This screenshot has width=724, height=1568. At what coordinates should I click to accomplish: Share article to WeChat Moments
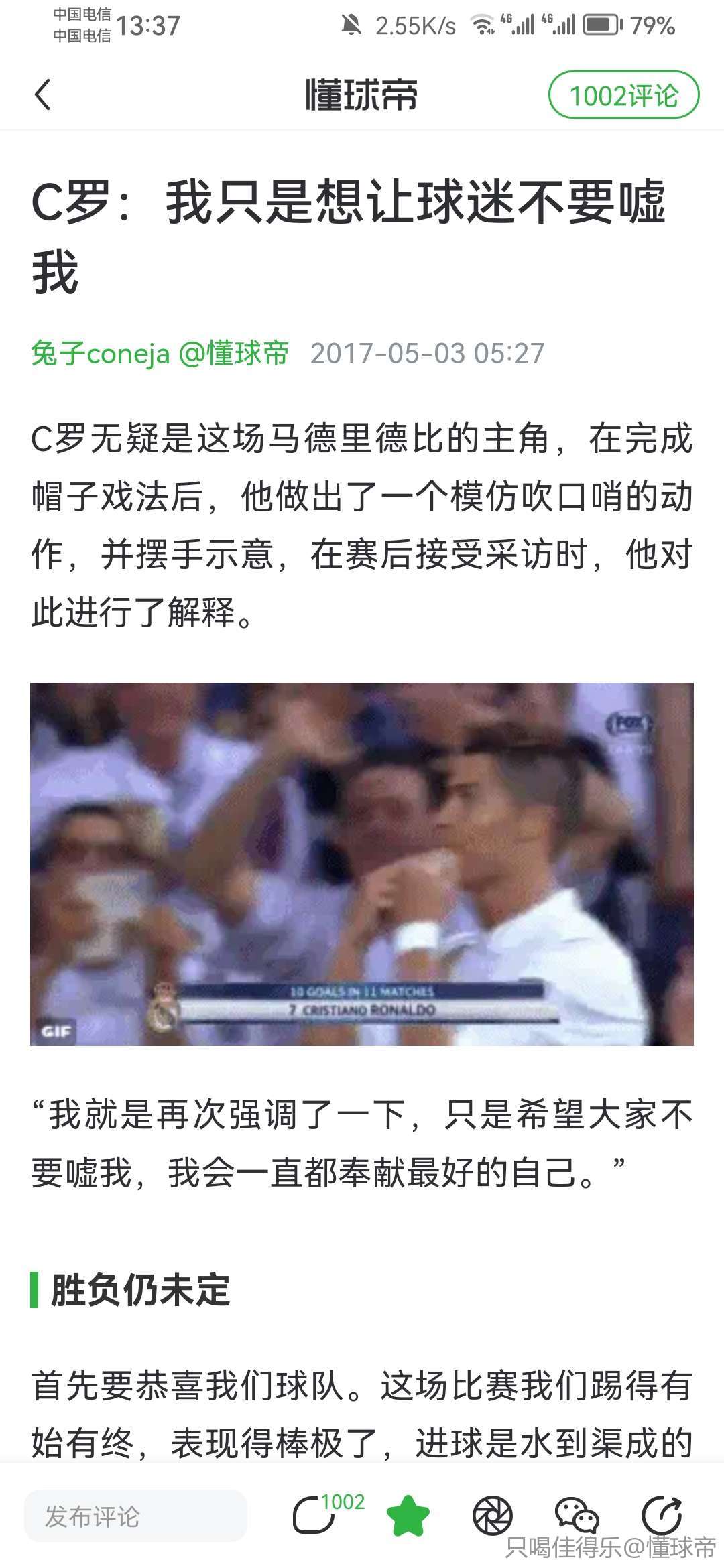point(493,1516)
